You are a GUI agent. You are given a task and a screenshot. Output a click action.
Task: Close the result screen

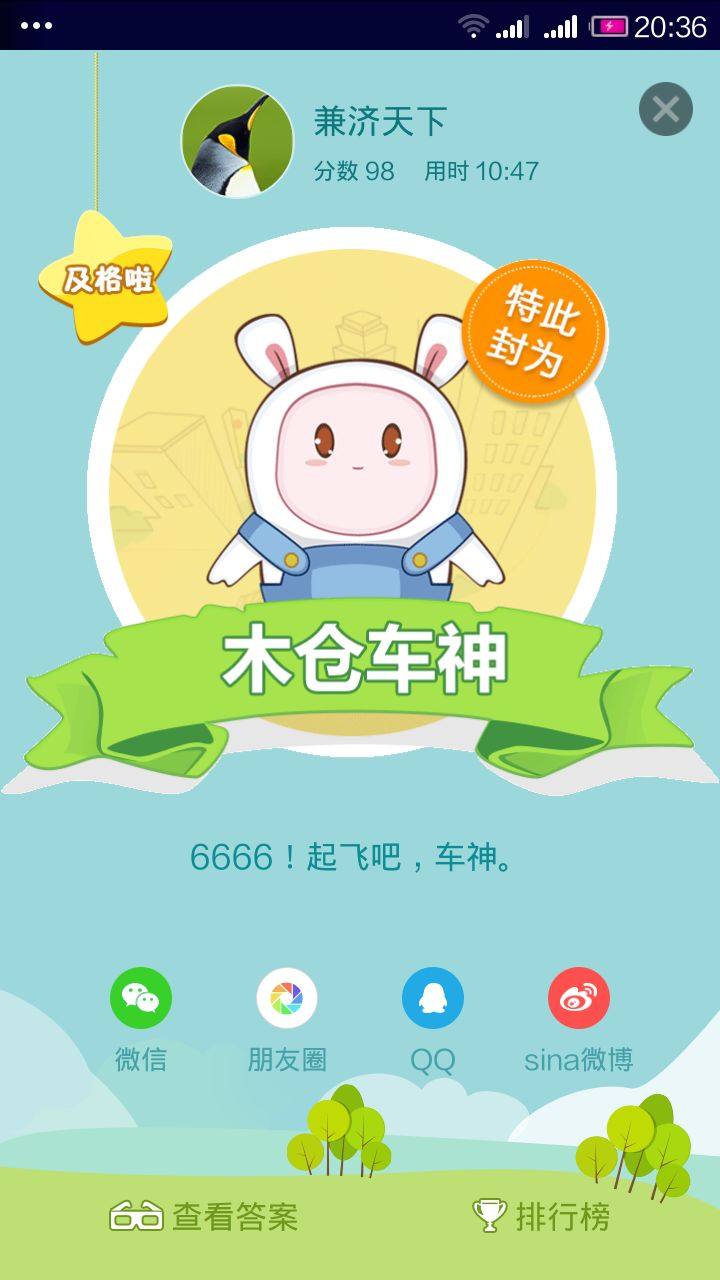click(x=666, y=109)
